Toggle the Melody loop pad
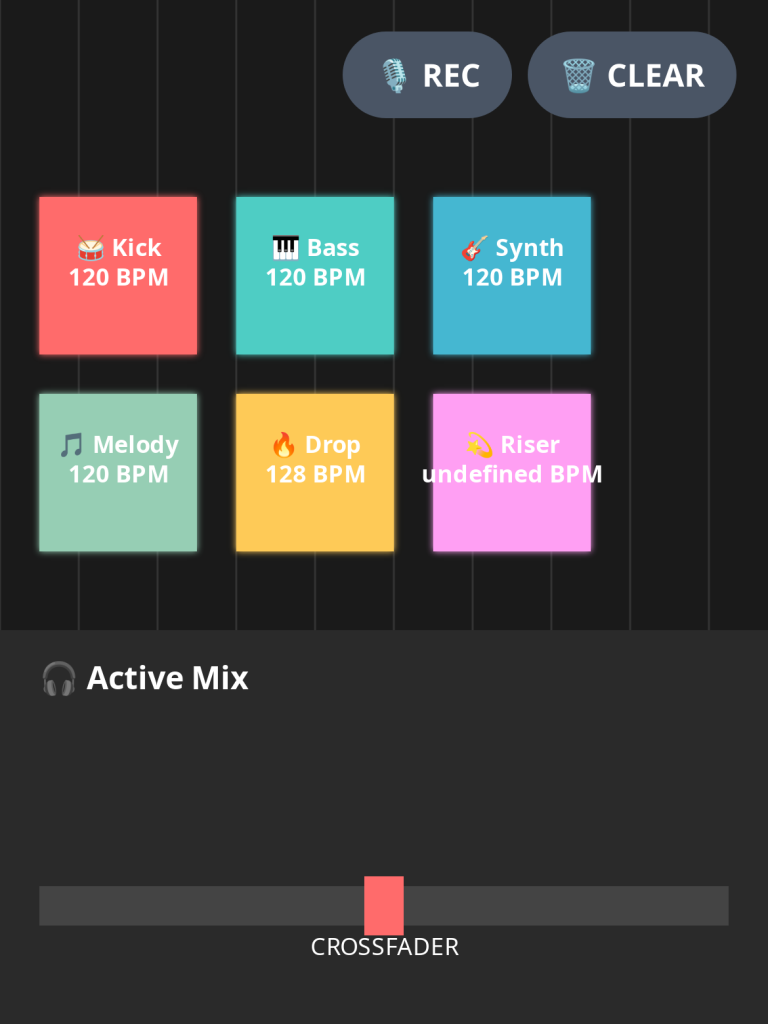768x1024 pixels. coord(118,472)
